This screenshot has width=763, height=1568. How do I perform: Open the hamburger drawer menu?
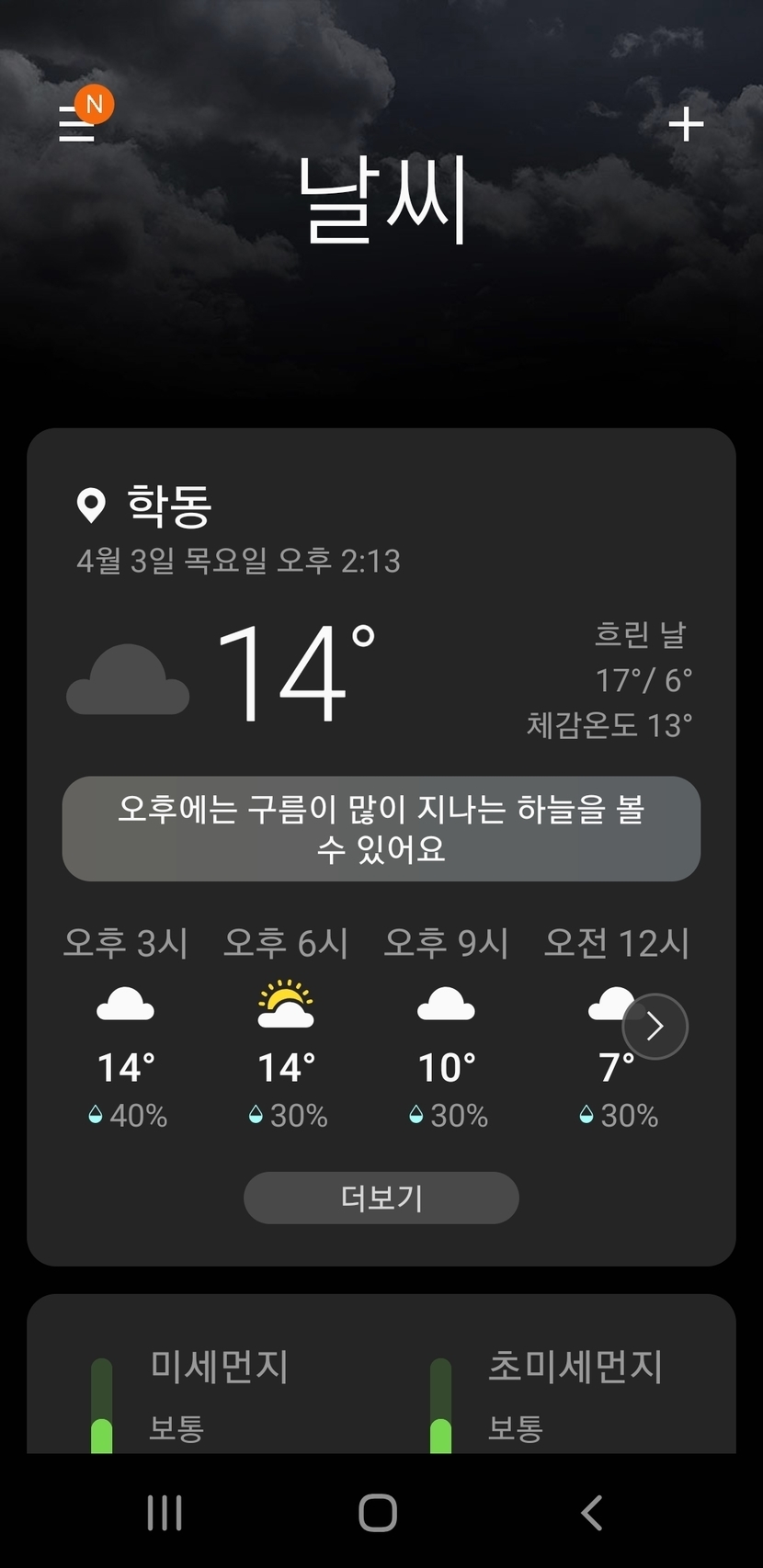pyautogui.click(x=77, y=123)
